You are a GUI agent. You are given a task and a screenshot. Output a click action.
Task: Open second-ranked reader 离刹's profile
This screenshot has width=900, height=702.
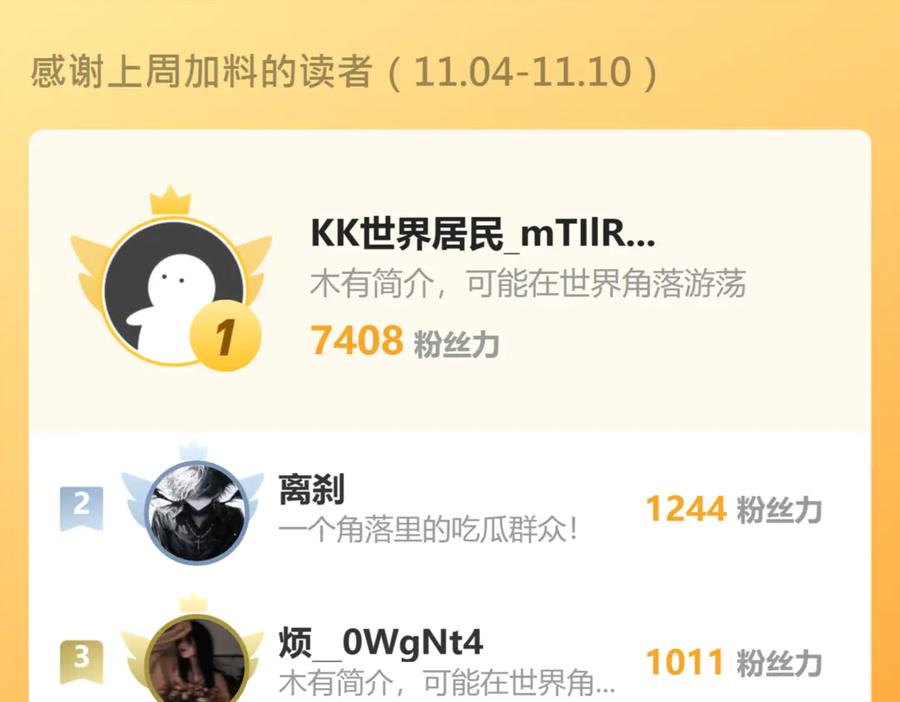coord(196,513)
